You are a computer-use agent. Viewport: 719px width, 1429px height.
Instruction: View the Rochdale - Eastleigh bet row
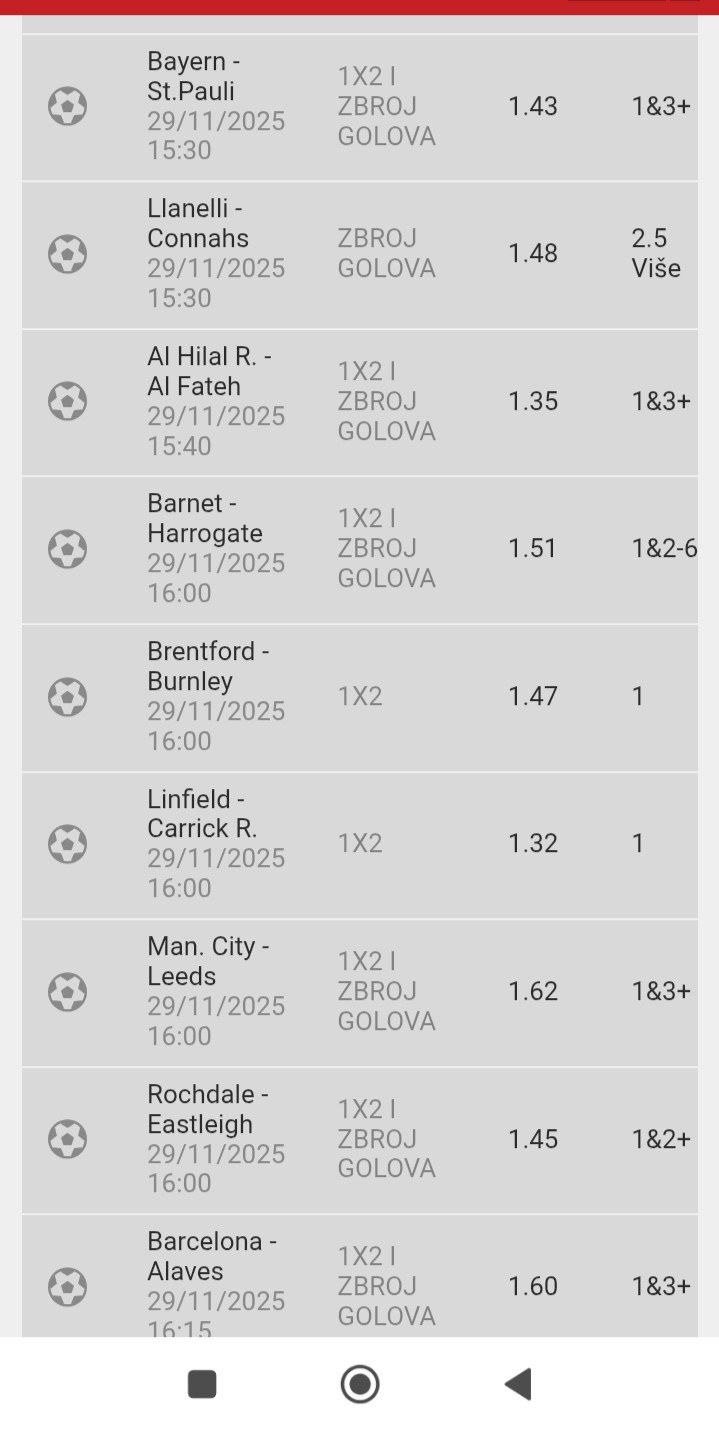[x=359, y=1139]
